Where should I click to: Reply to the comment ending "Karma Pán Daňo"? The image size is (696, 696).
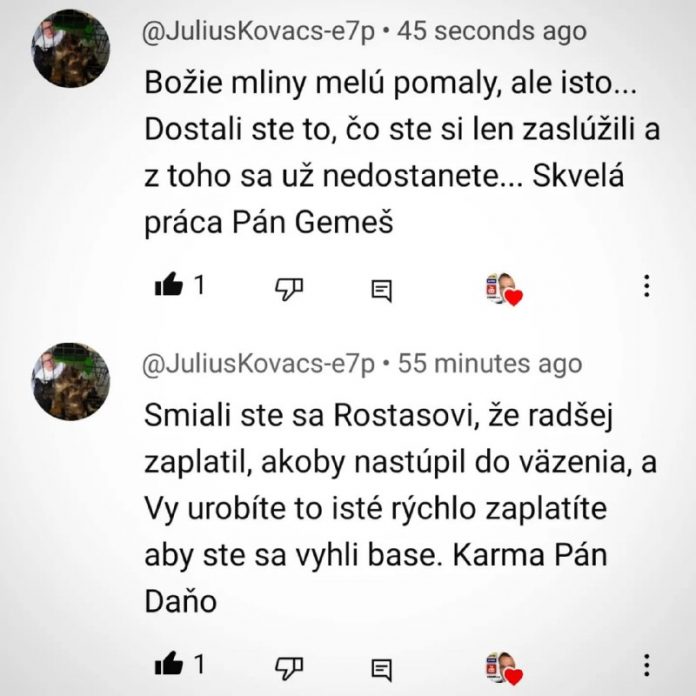click(381, 667)
